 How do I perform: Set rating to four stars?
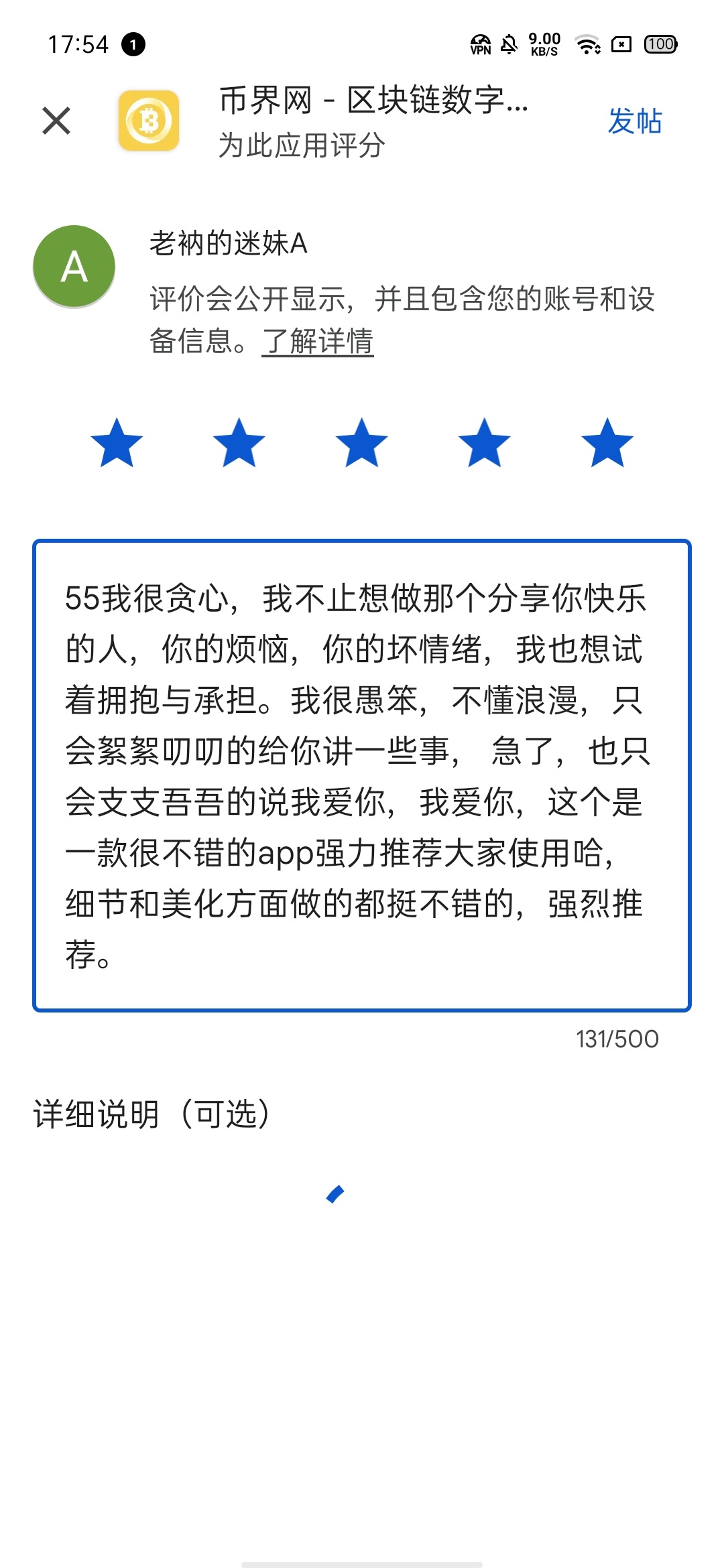click(485, 443)
